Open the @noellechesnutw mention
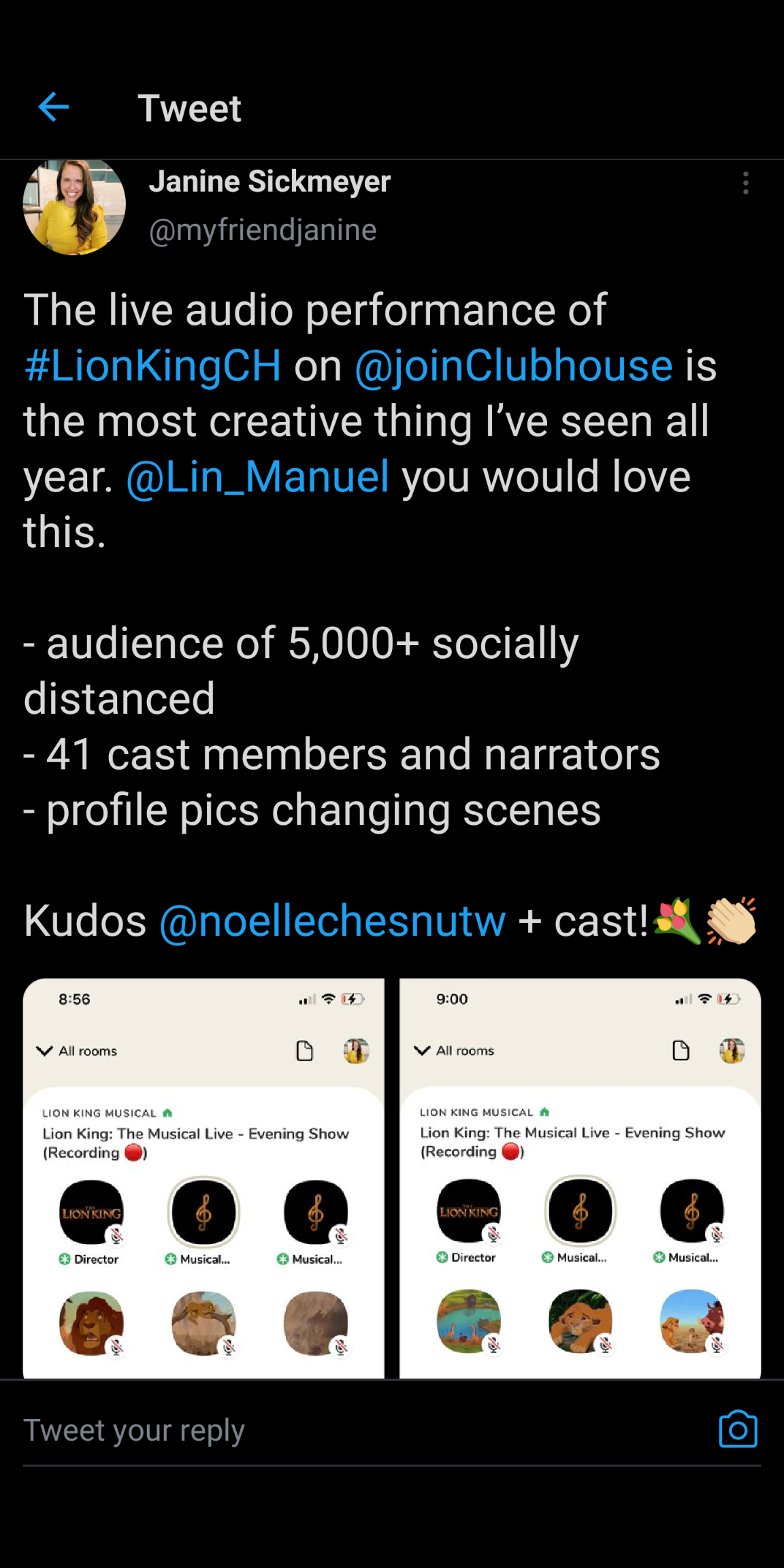 (x=332, y=921)
